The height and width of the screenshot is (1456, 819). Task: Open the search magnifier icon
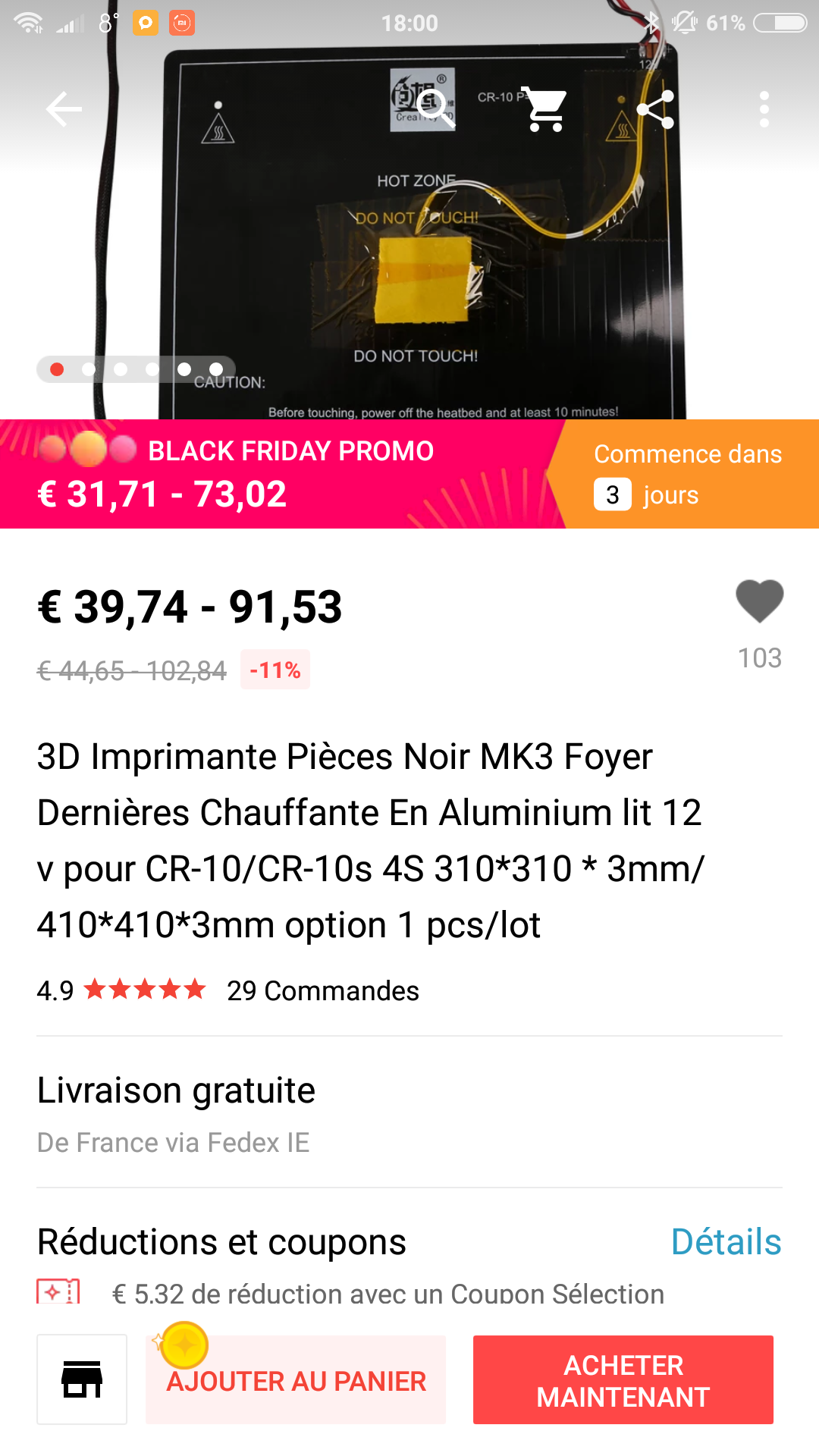click(435, 108)
